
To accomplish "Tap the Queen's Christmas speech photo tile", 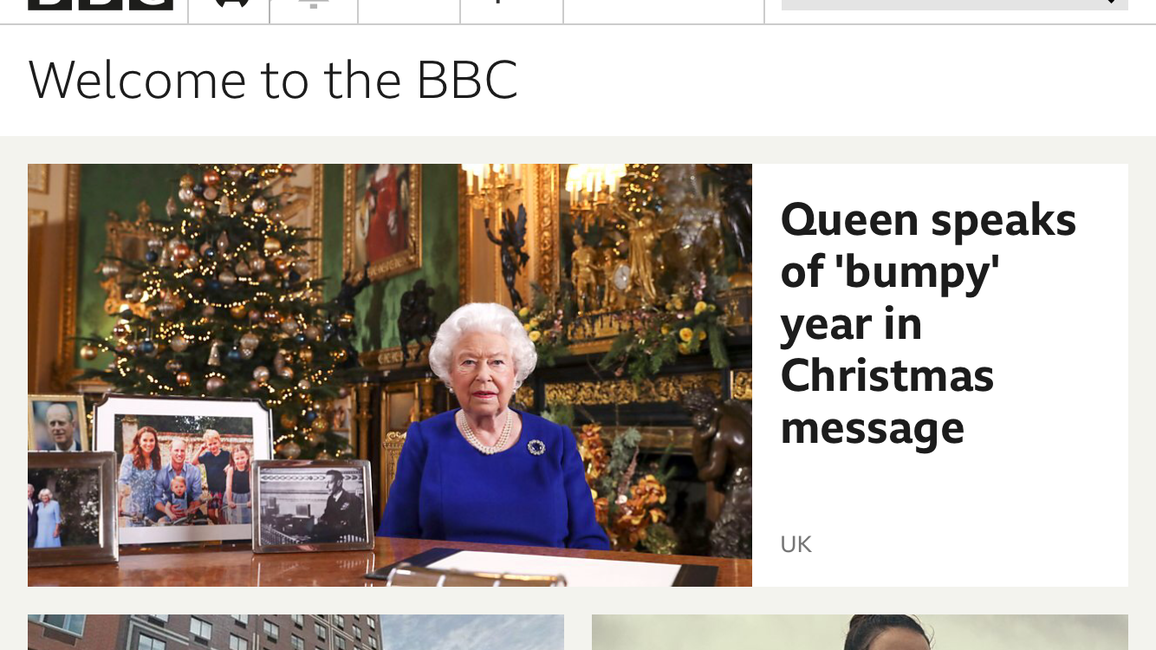I will tap(389, 374).
